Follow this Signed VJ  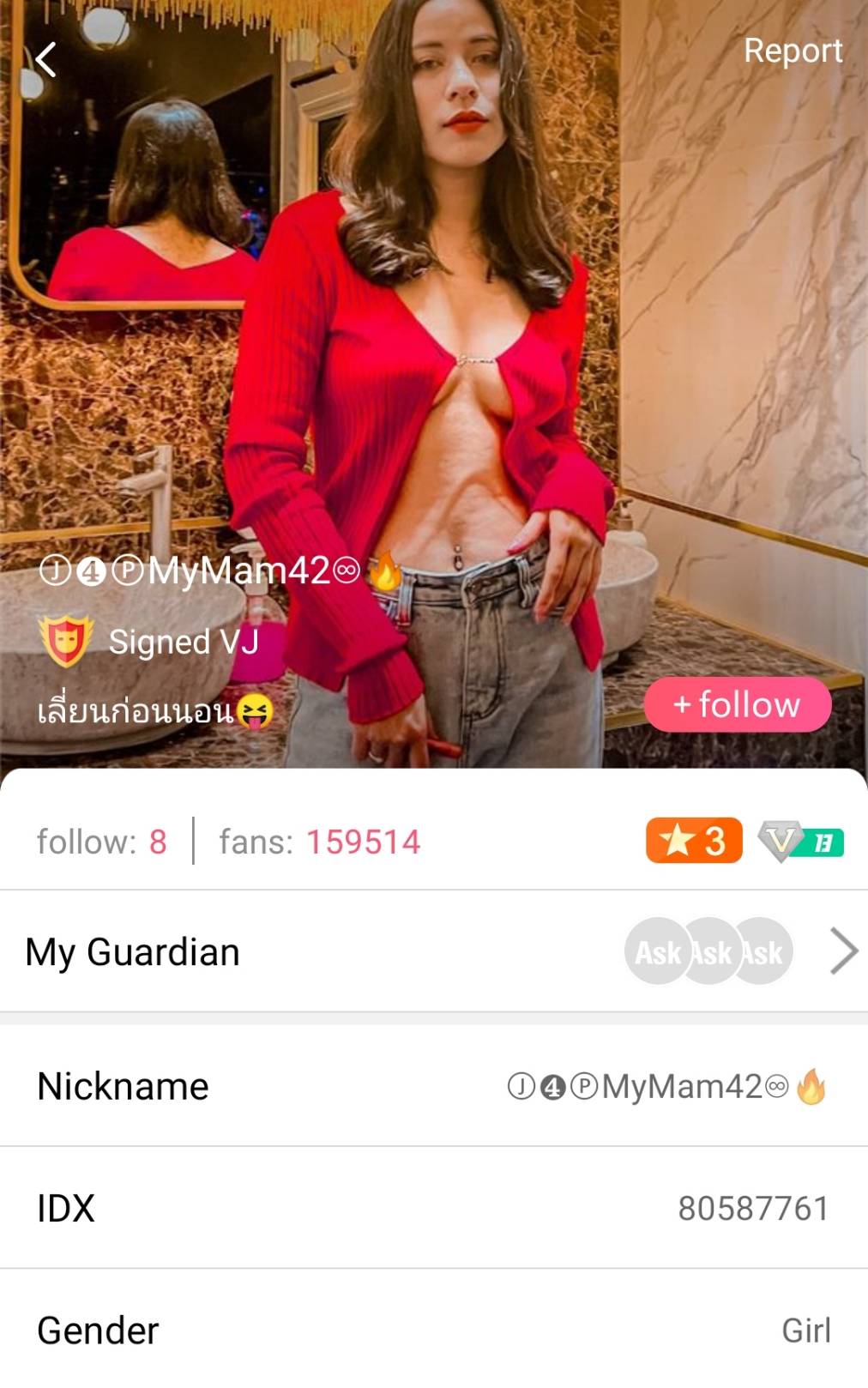738,705
